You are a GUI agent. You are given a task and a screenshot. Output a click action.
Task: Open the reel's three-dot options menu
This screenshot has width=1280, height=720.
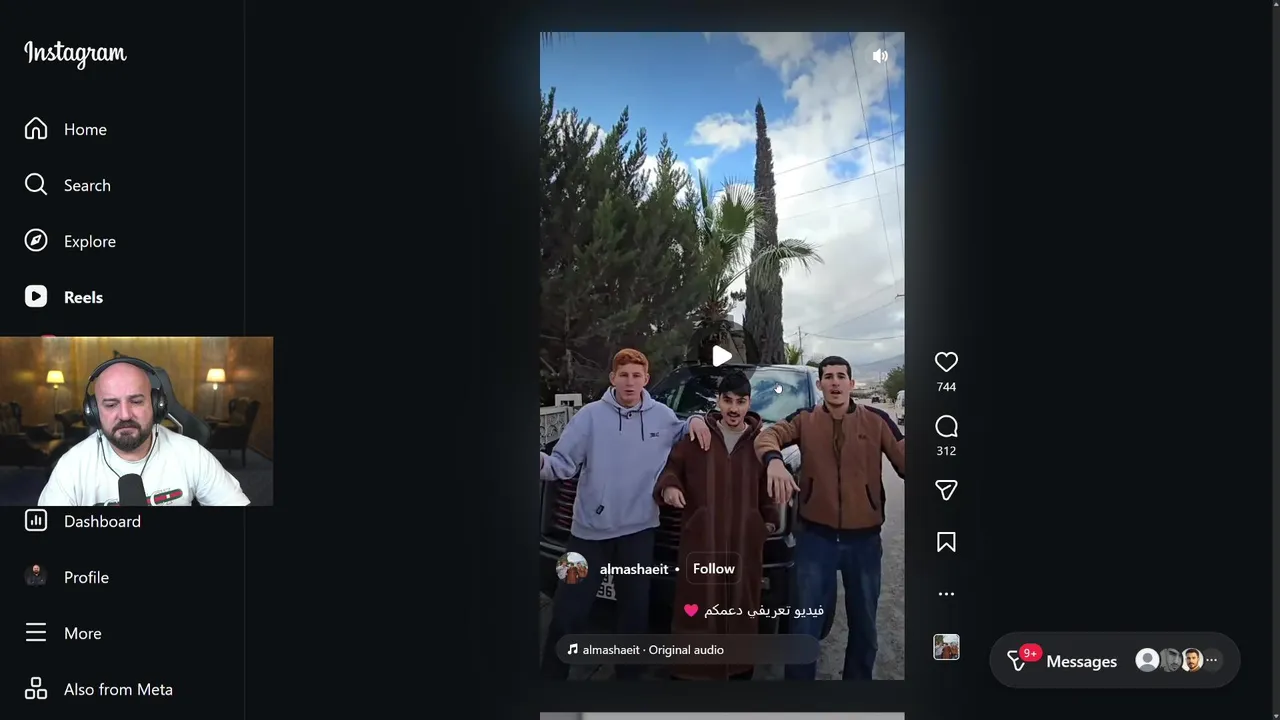(x=946, y=594)
